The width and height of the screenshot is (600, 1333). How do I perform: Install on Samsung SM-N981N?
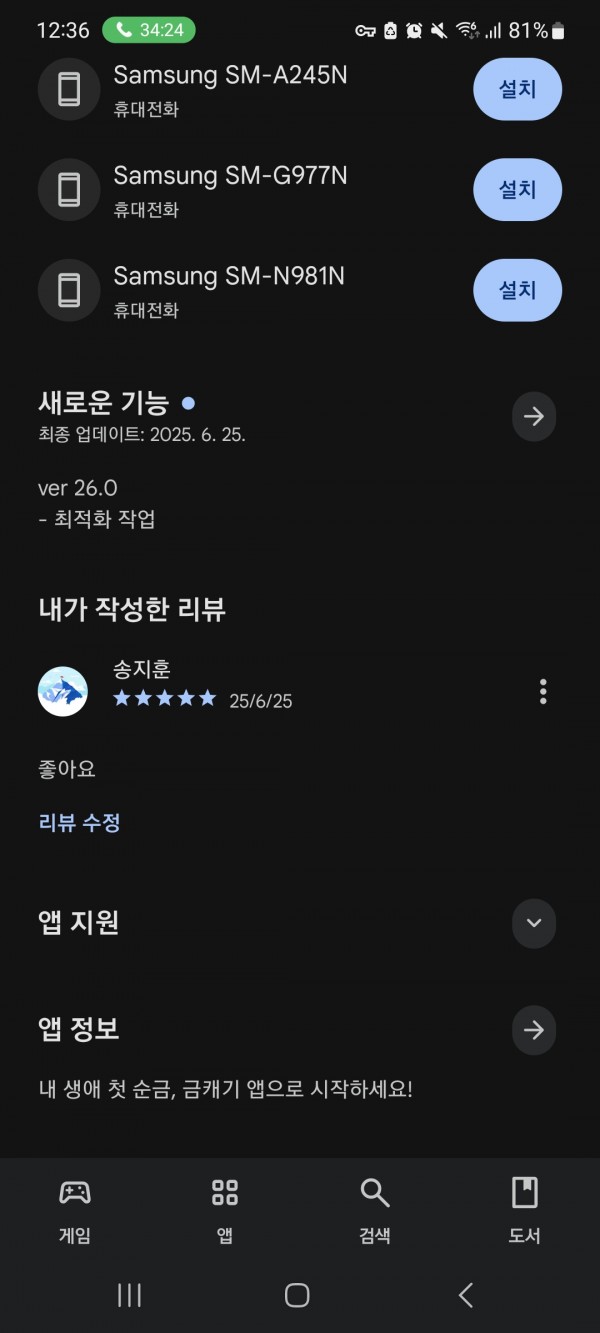517,290
